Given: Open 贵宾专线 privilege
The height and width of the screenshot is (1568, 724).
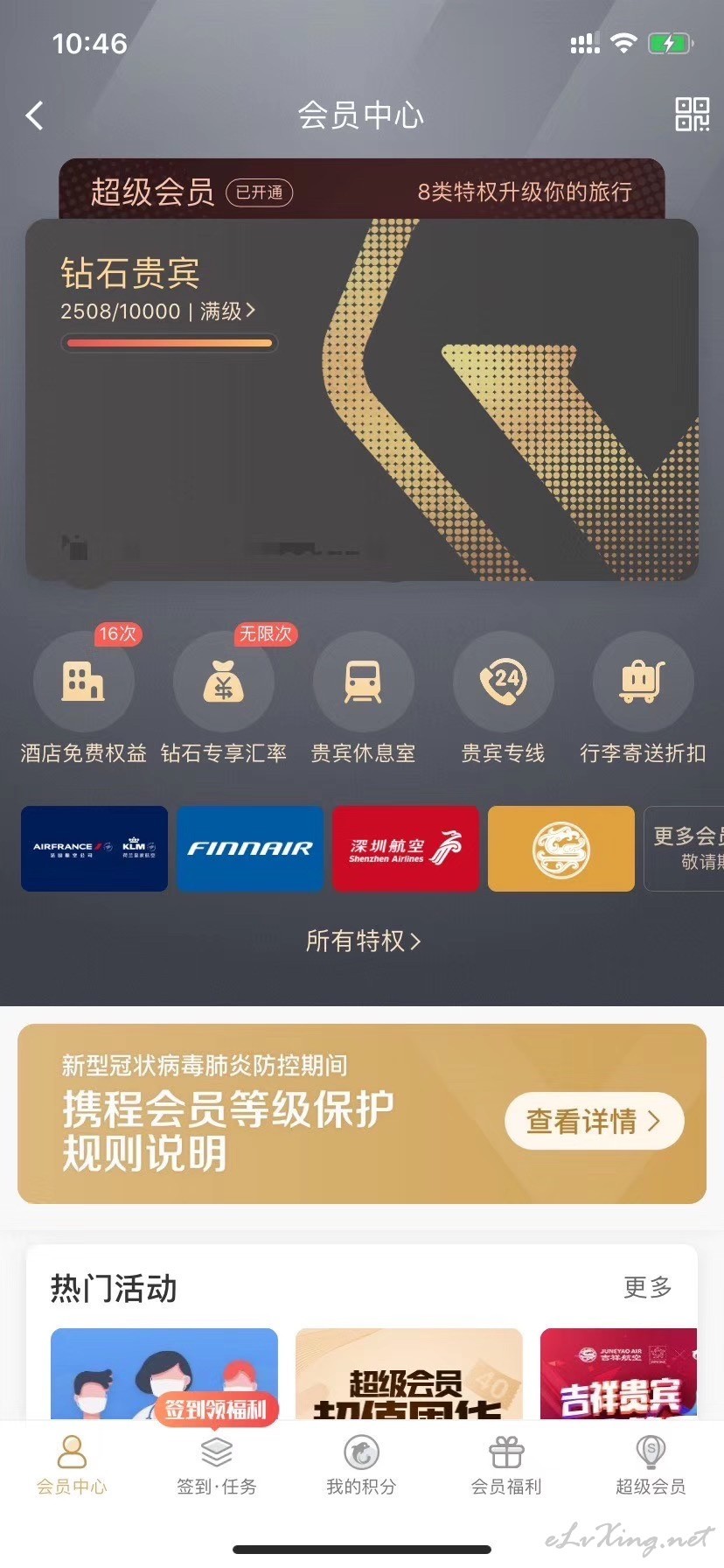Looking at the screenshot, I should 503,697.
